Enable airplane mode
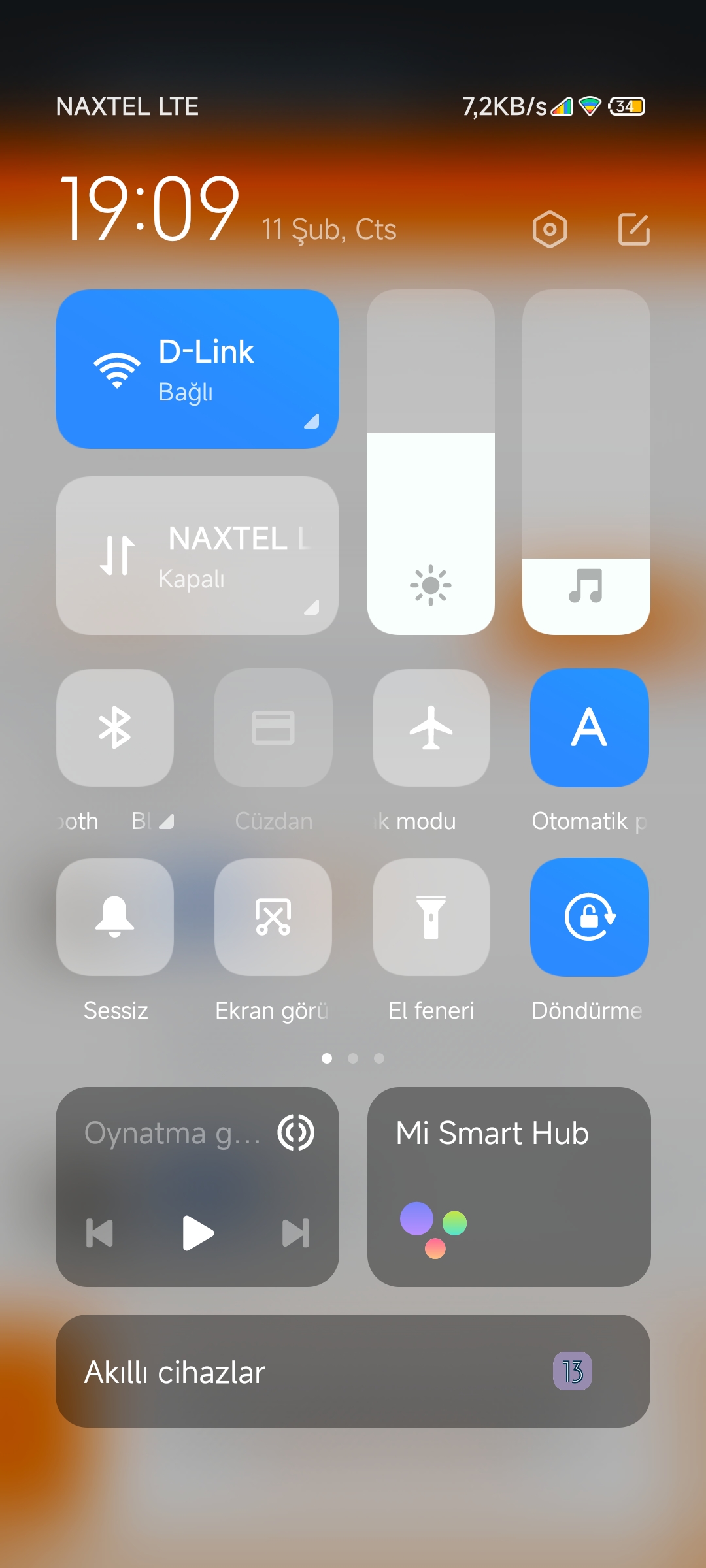 (431, 728)
